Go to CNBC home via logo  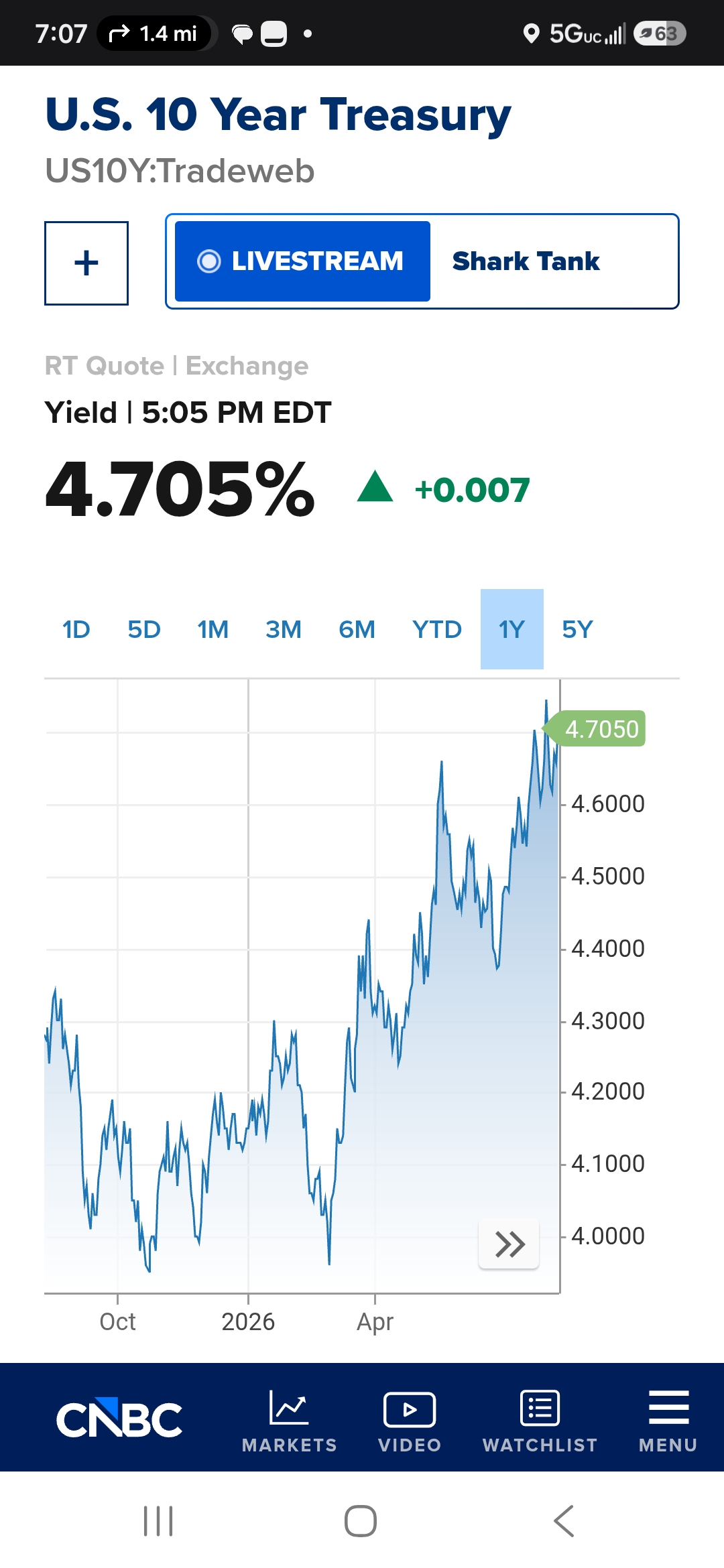point(119,1417)
